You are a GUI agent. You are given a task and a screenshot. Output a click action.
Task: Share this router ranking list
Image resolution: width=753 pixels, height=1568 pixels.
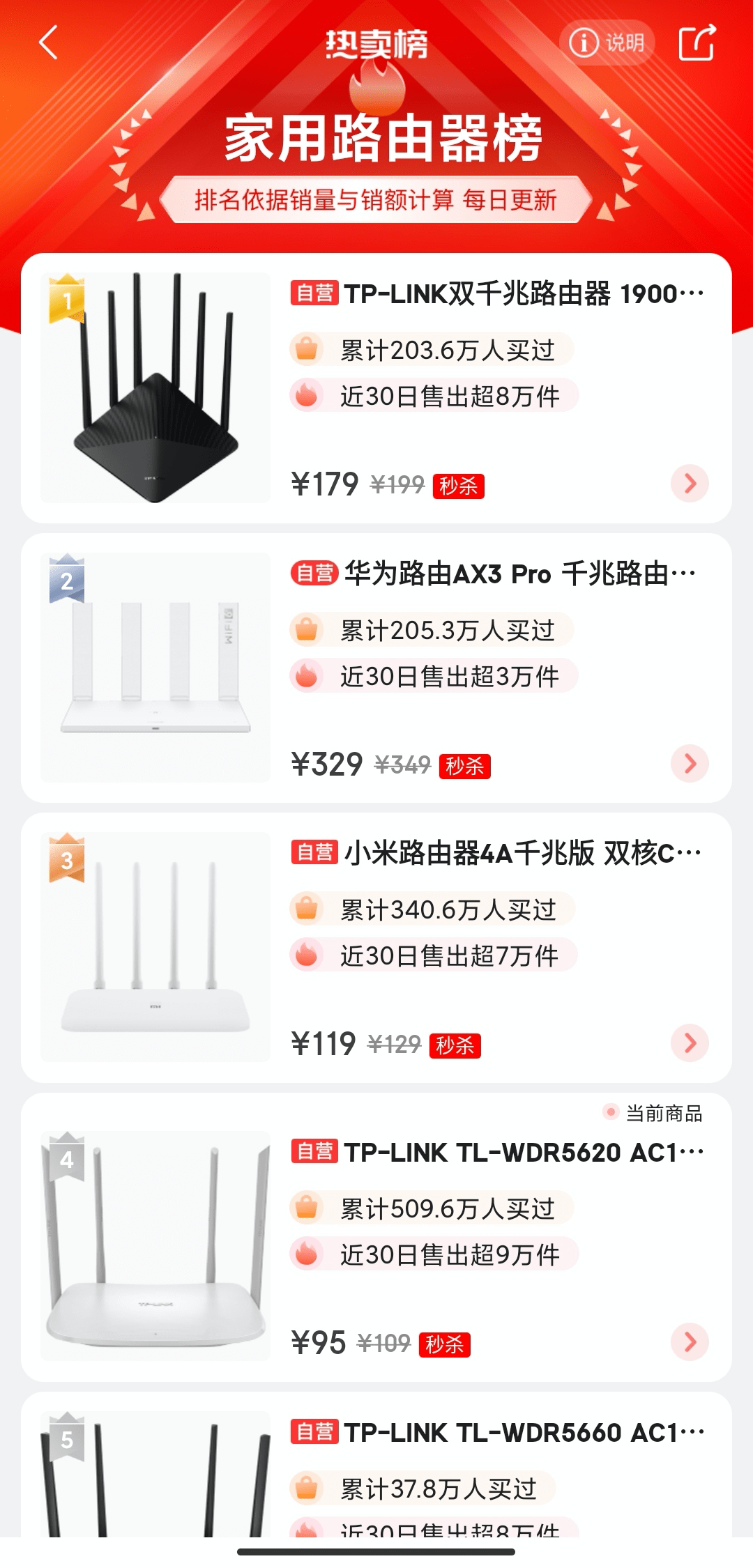pyautogui.click(x=697, y=43)
